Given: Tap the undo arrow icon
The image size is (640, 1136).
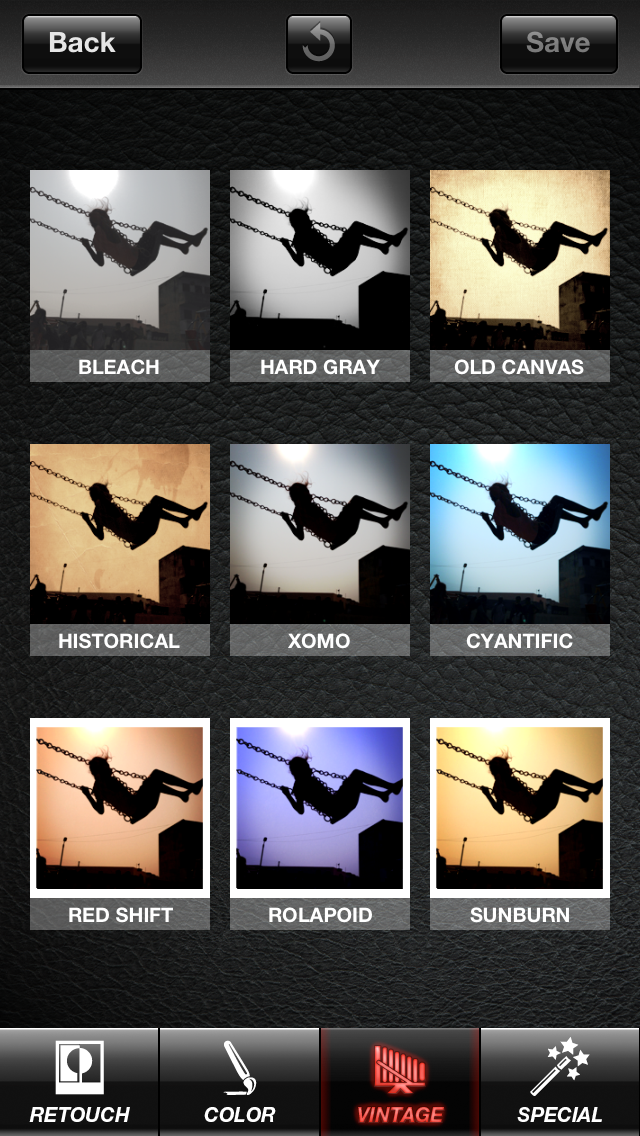Looking at the screenshot, I should tap(318, 44).
